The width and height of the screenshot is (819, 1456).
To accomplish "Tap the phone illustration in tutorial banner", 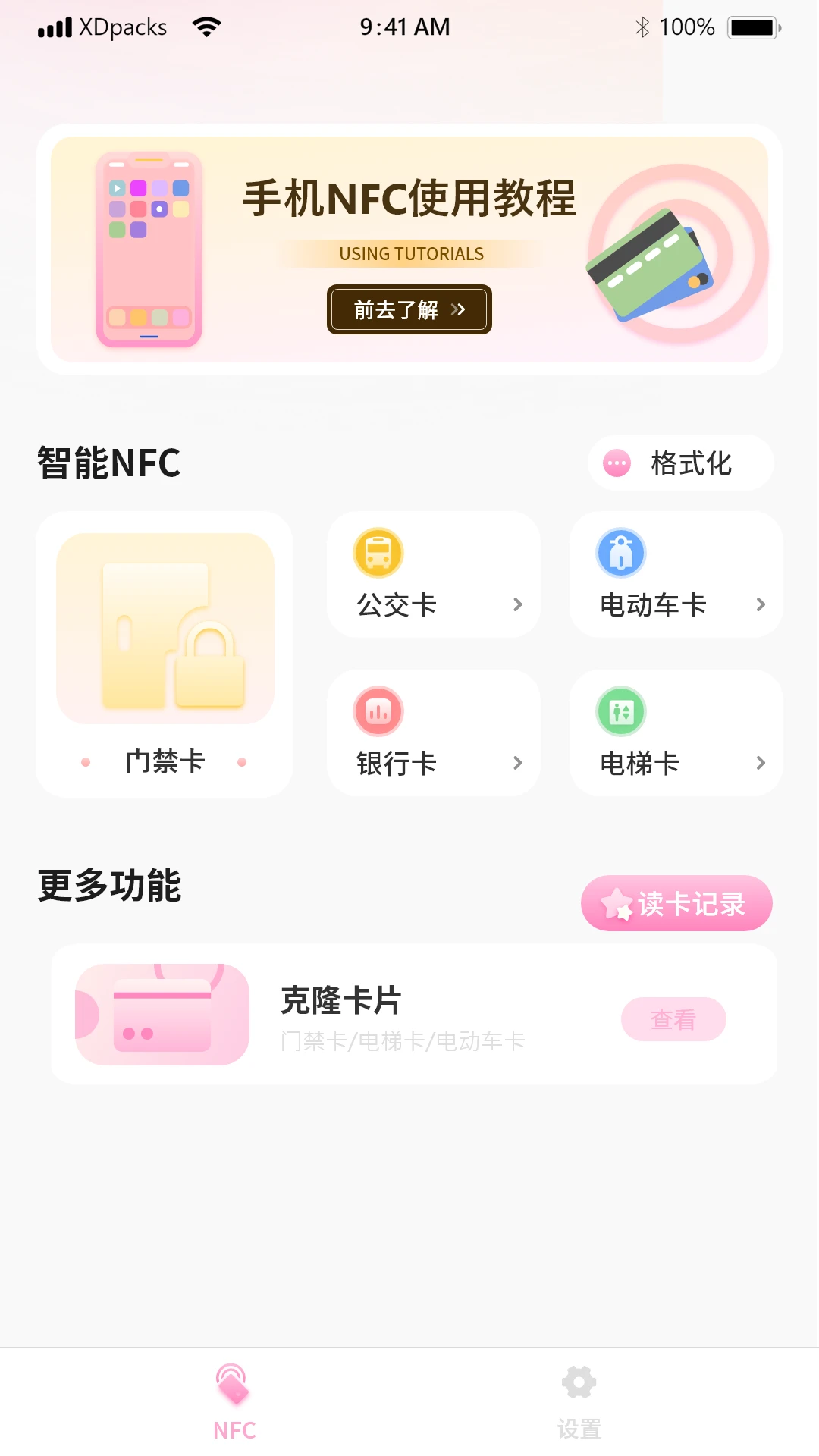I will (149, 249).
